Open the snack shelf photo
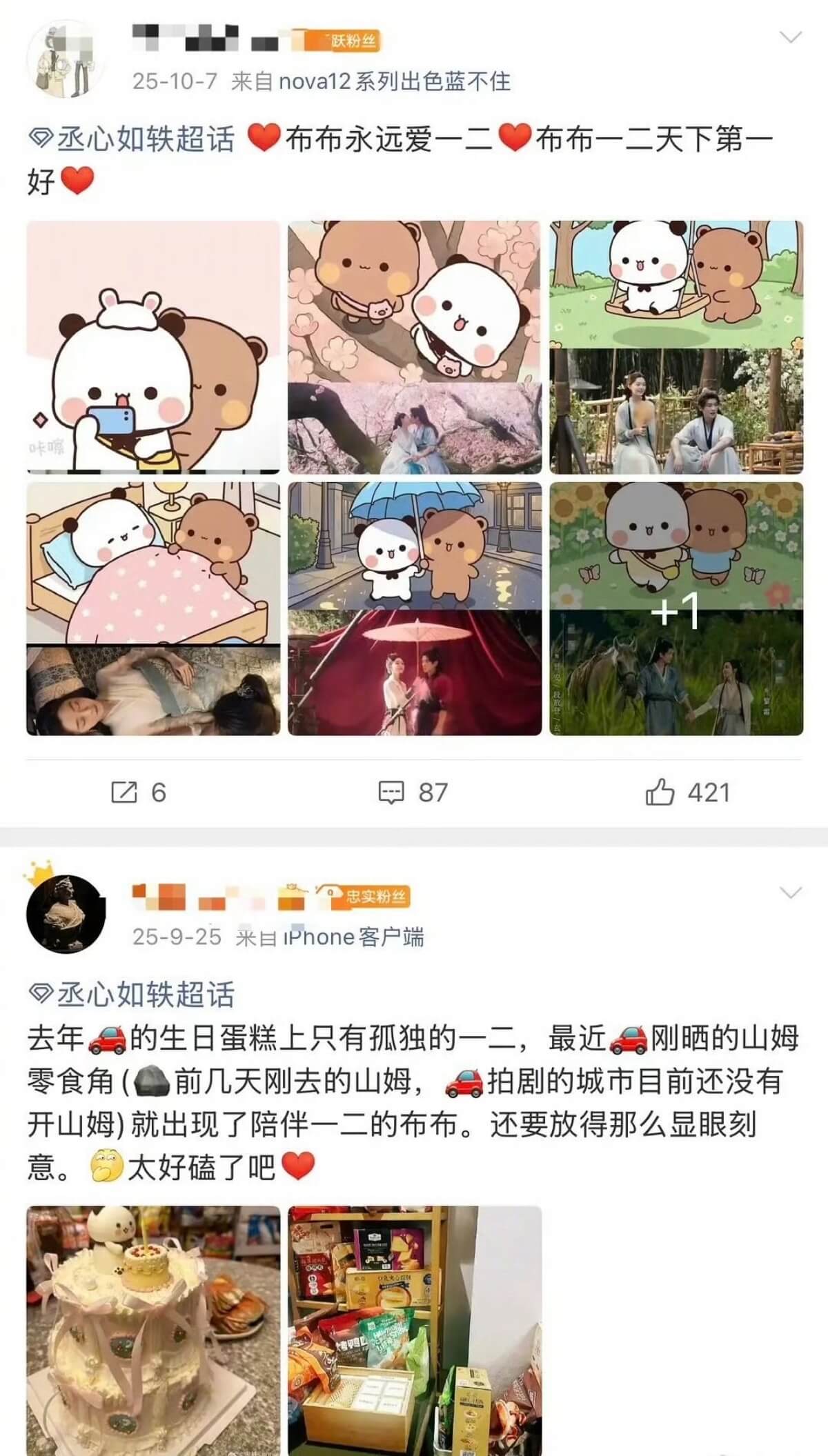 [x=414, y=1330]
